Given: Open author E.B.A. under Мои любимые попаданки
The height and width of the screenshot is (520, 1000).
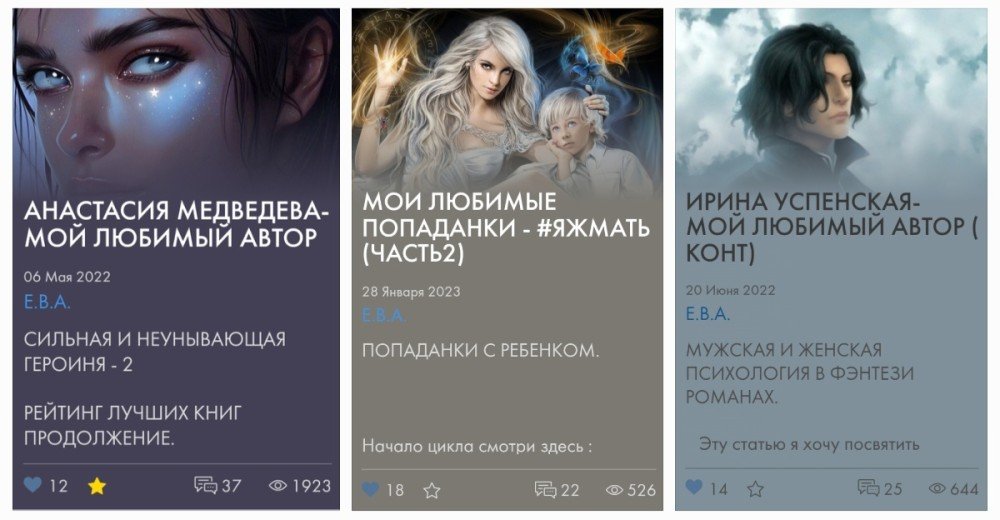Looking at the screenshot, I should click(x=385, y=316).
